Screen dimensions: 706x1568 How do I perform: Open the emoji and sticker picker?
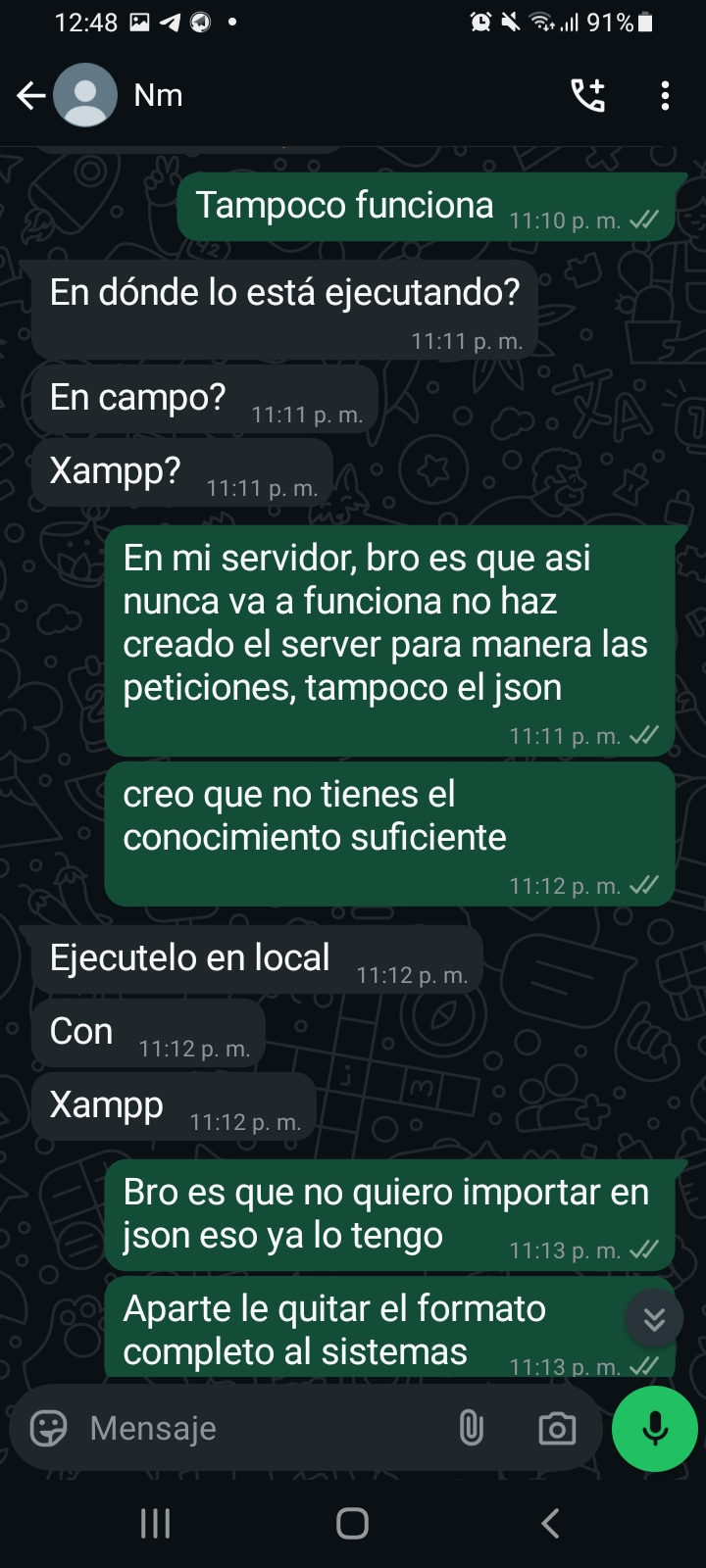(x=49, y=1428)
